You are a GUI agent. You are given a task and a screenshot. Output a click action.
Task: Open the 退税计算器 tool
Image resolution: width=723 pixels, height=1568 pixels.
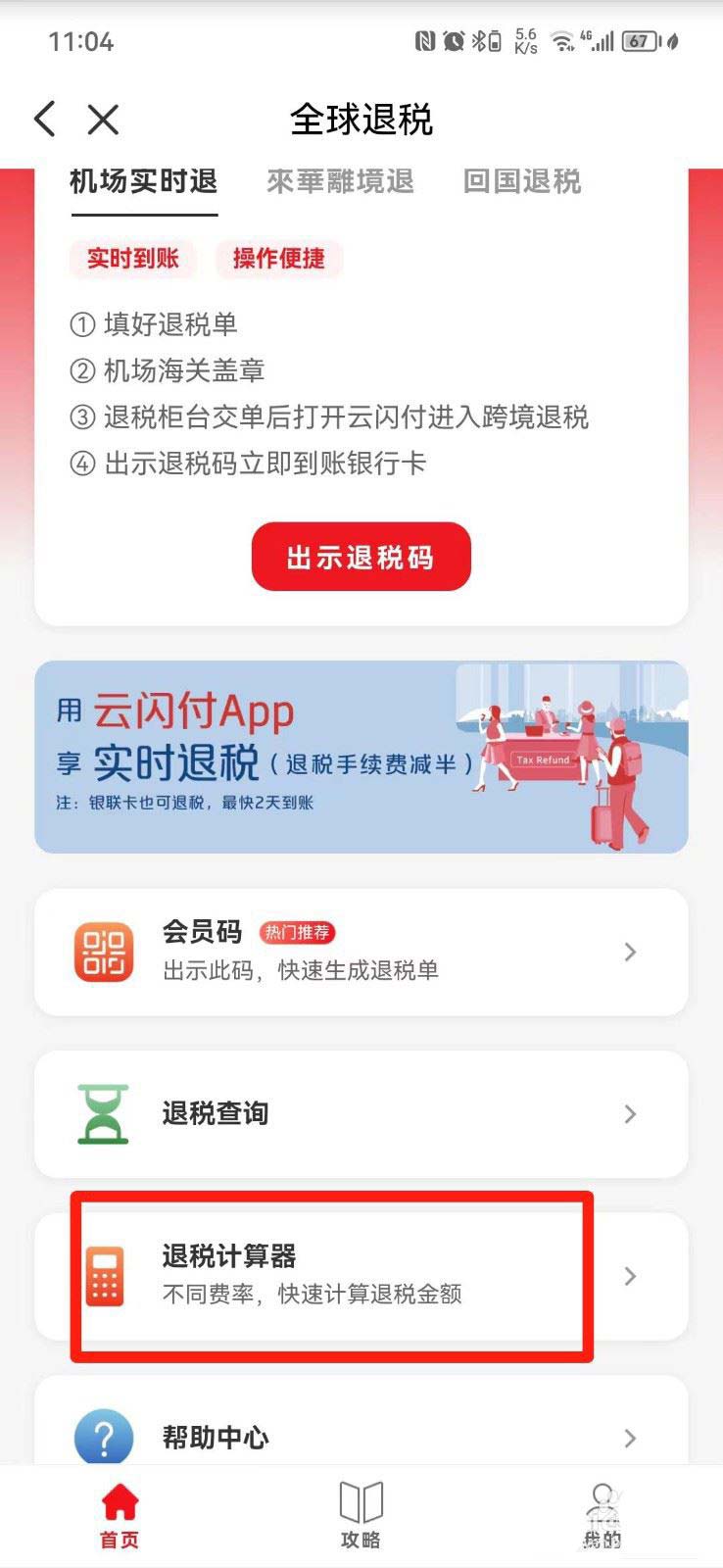(361, 1275)
